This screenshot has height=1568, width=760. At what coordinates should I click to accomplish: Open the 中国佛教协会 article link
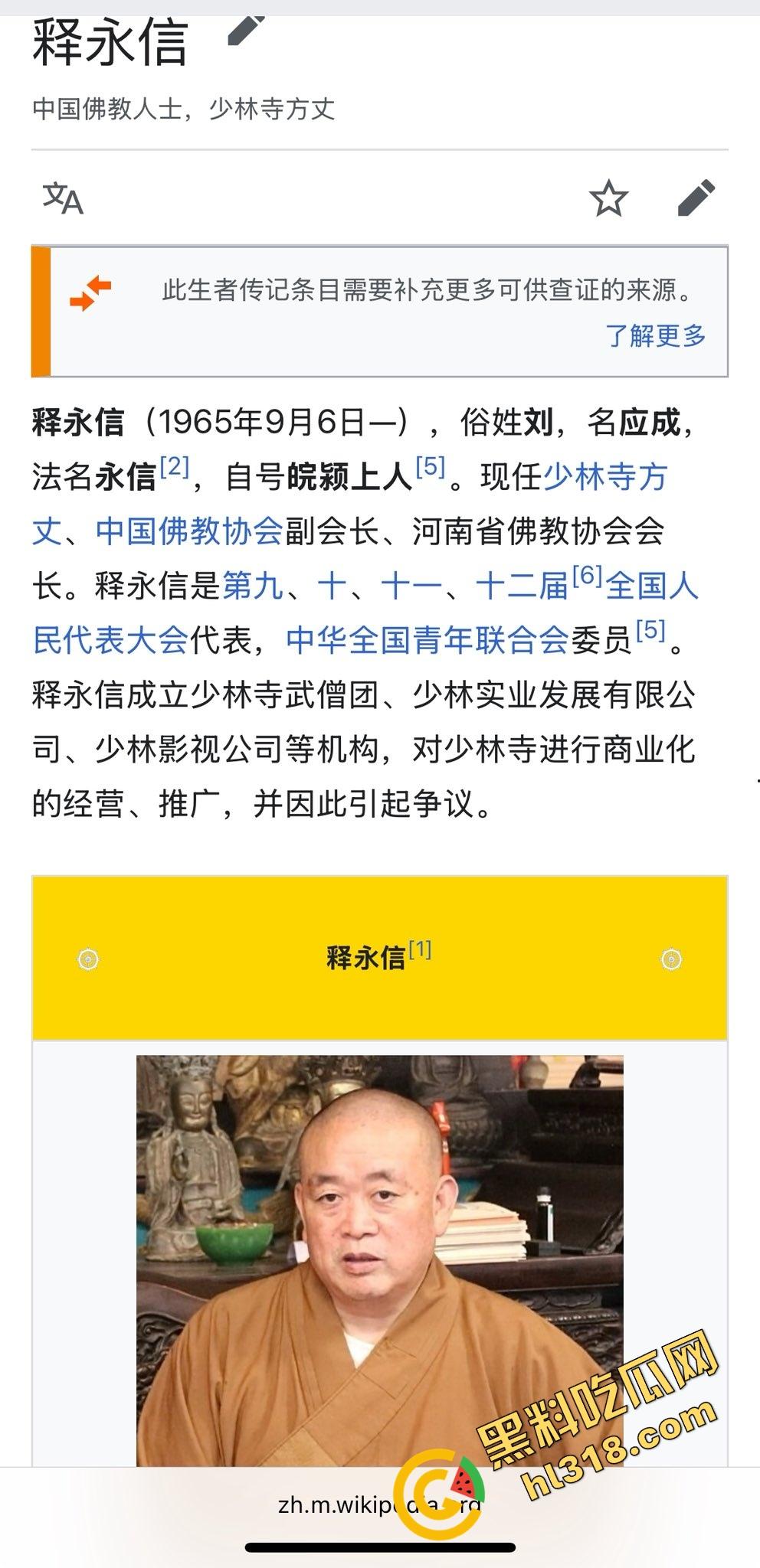click(x=189, y=526)
